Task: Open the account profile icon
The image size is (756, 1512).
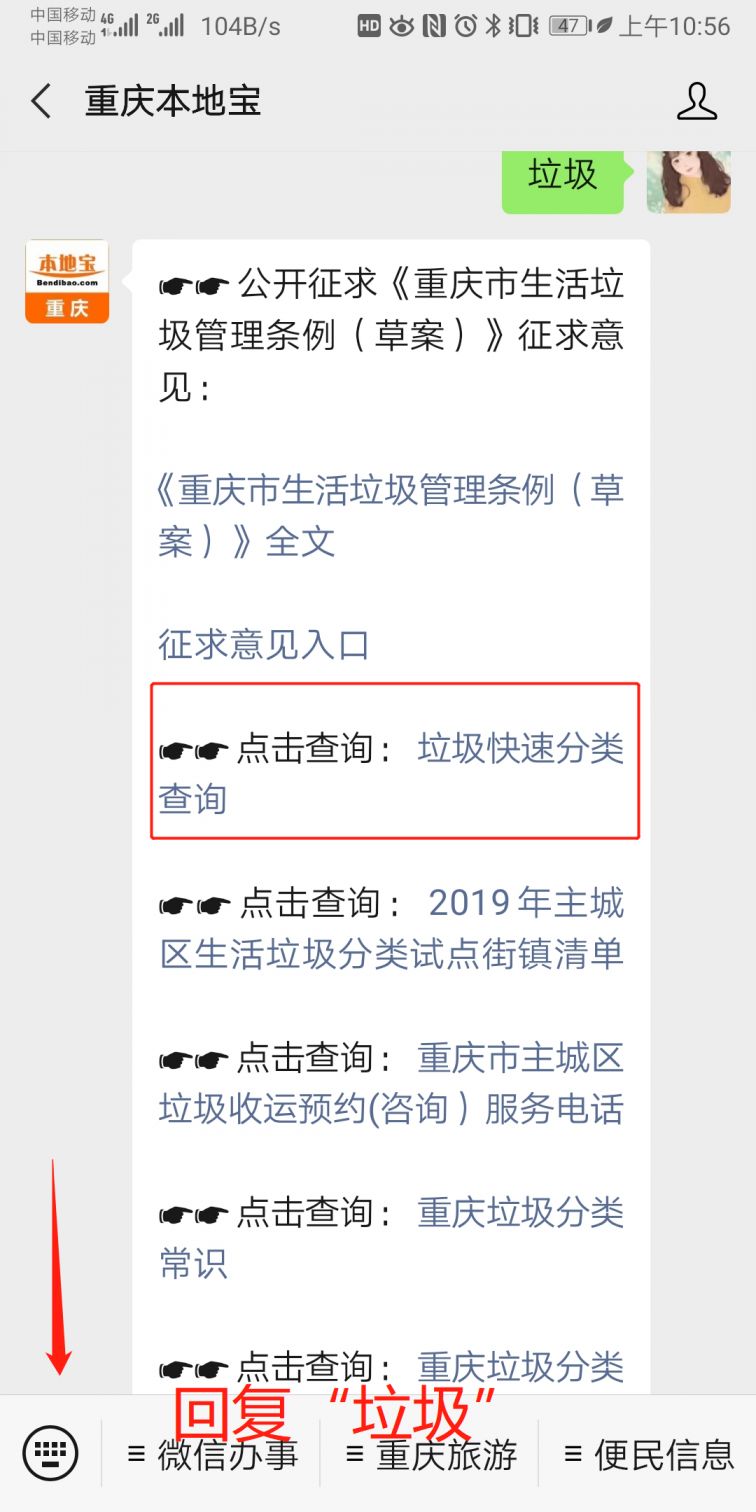Action: pos(697,102)
